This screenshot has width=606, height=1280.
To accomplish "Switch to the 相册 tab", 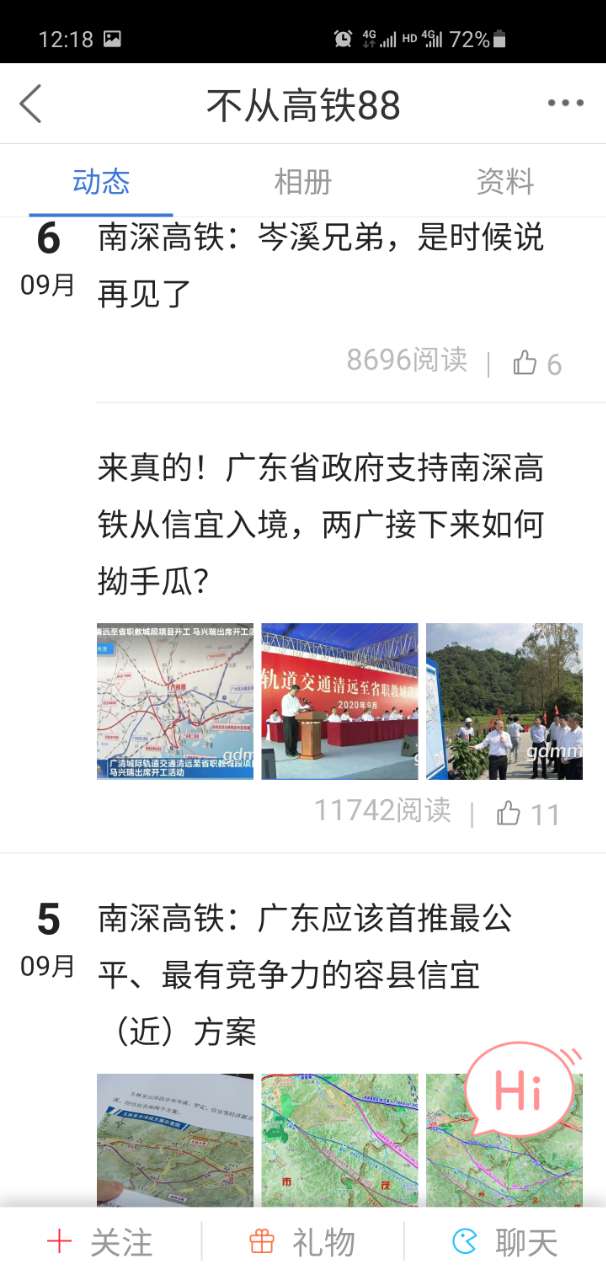I will (302, 182).
